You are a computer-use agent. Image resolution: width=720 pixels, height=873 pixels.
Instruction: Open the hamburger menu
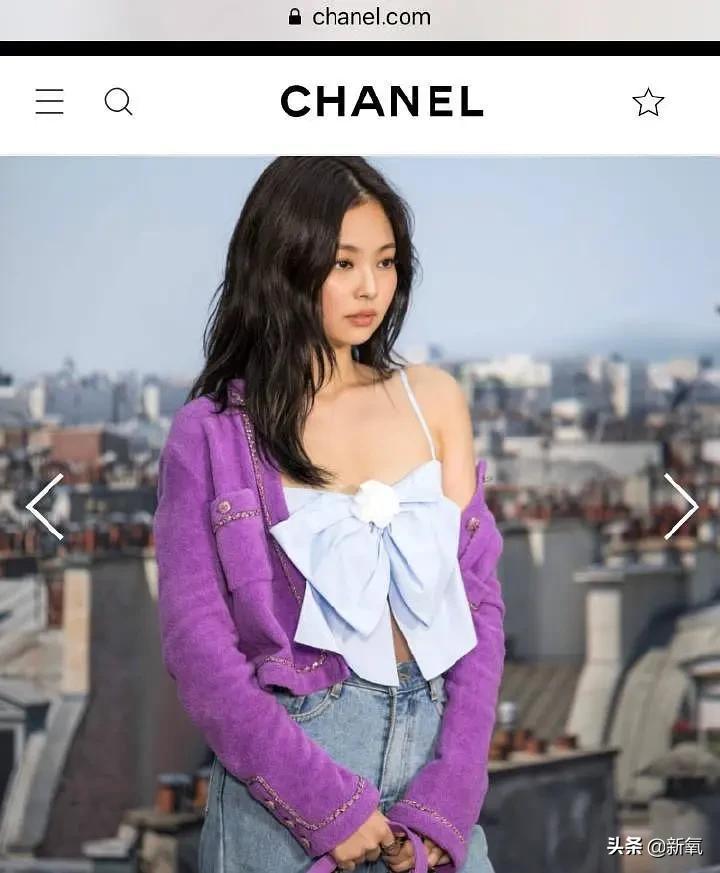pos(49,102)
